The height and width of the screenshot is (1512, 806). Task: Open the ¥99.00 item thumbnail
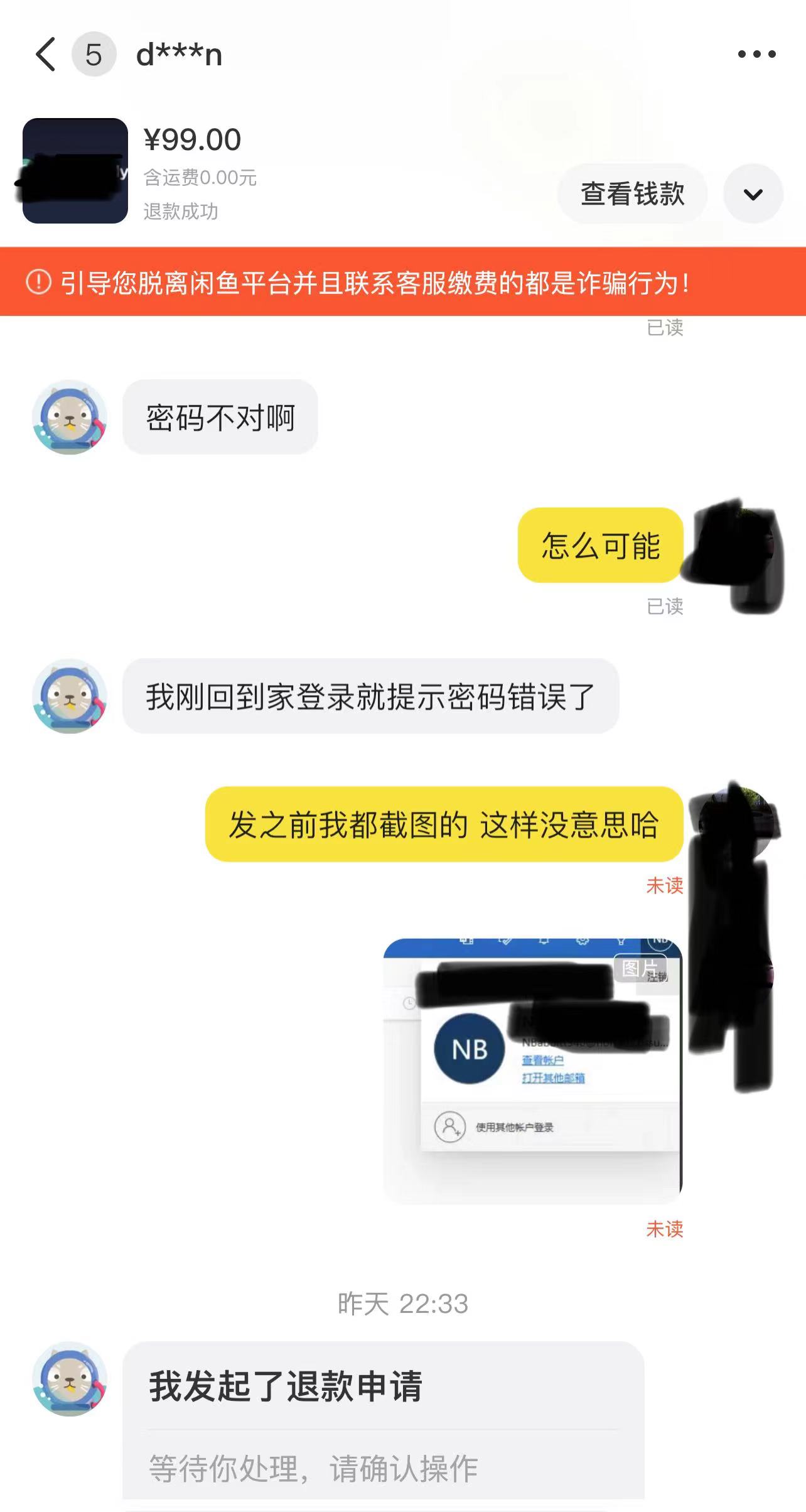point(75,170)
